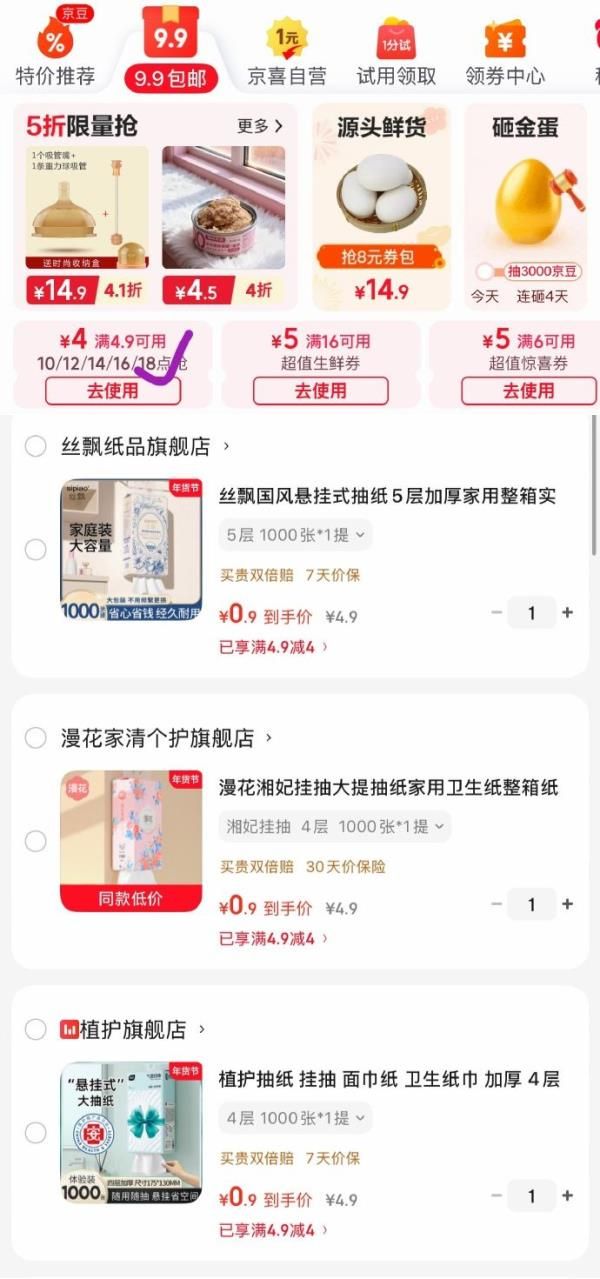Select all items from 丝飘纸品旗舰店

coord(36,446)
